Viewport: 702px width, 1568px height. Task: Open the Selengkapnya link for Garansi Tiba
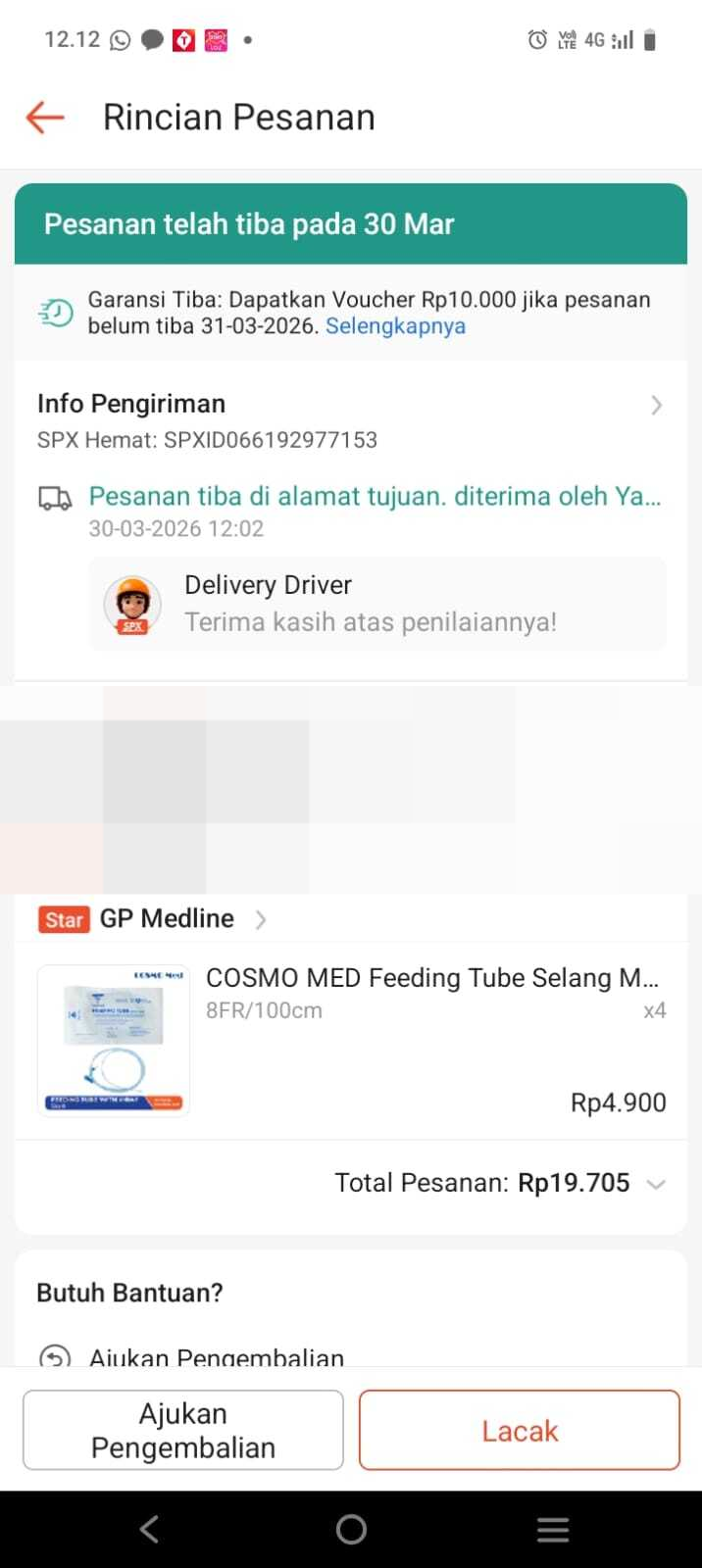(x=395, y=326)
